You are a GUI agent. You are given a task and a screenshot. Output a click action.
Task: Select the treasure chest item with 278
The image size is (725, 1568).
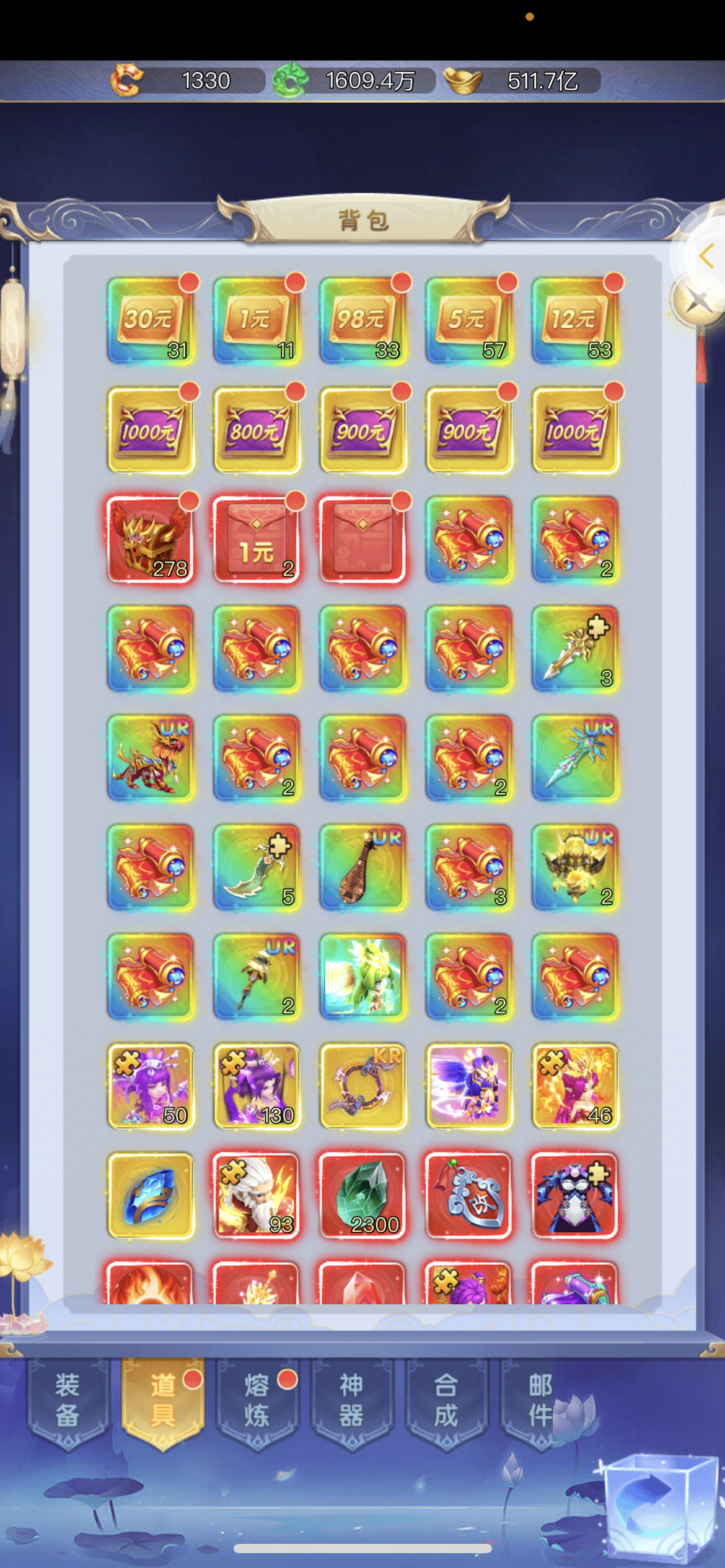[151, 539]
